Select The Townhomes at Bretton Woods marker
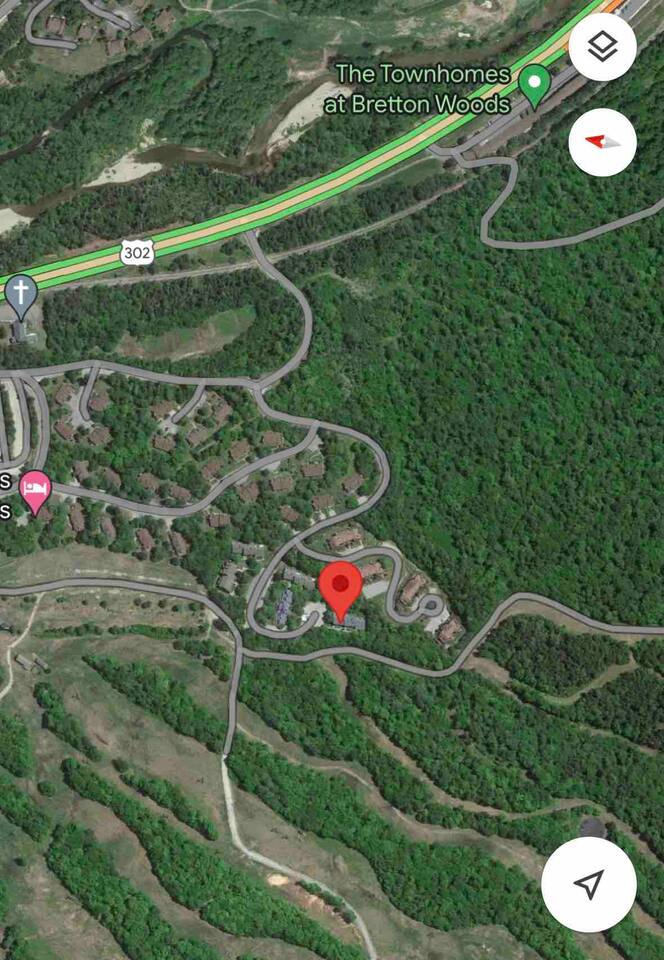Image resolution: width=664 pixels, height=960 pixels. point(535,84)
